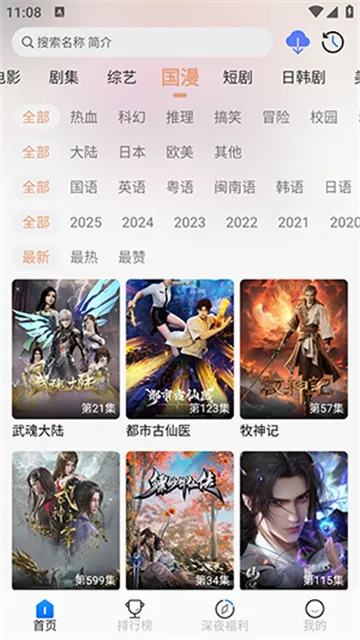
Task: Switch to the 剧集 tab
Action: pos(63,77)
